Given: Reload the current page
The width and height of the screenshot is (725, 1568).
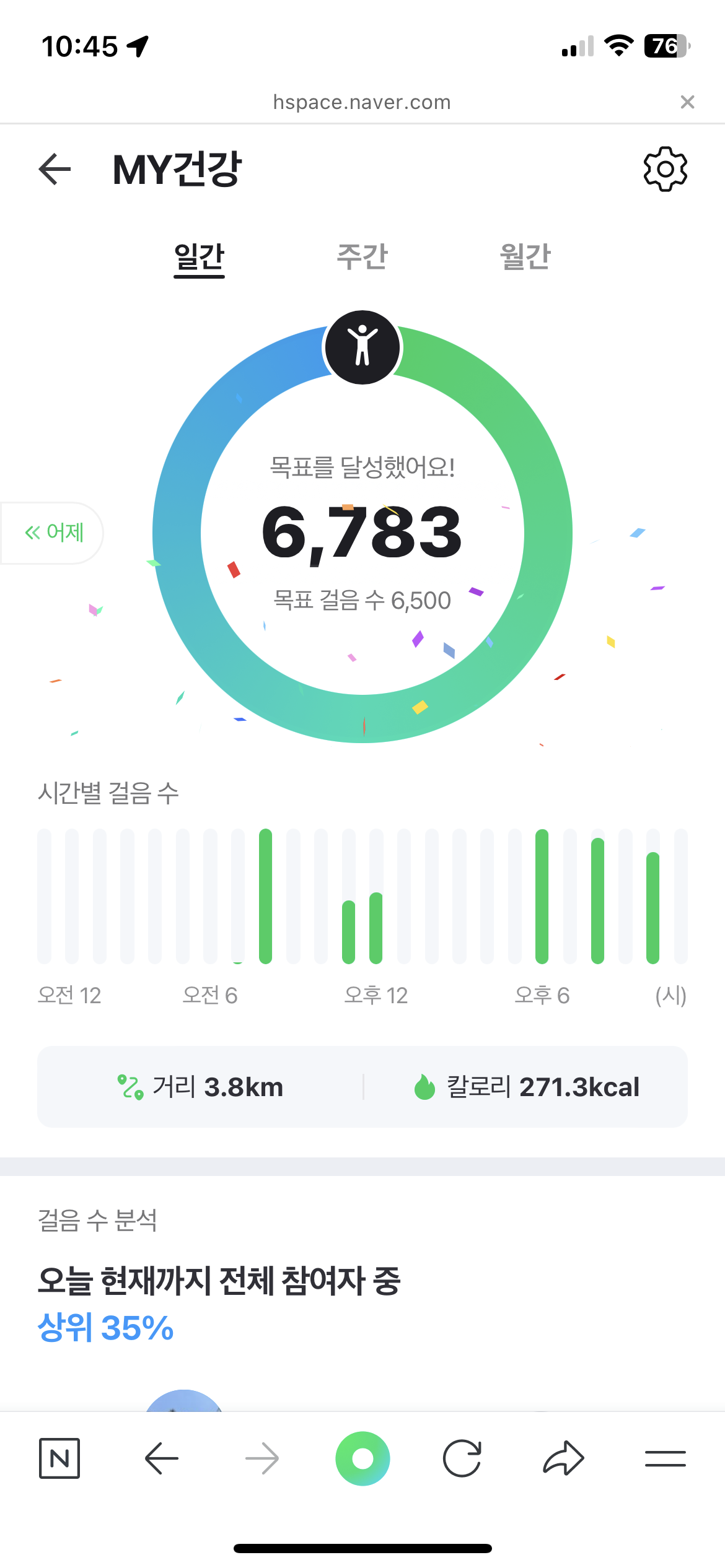Looking at the screenshot, I should click(462, 1458).
